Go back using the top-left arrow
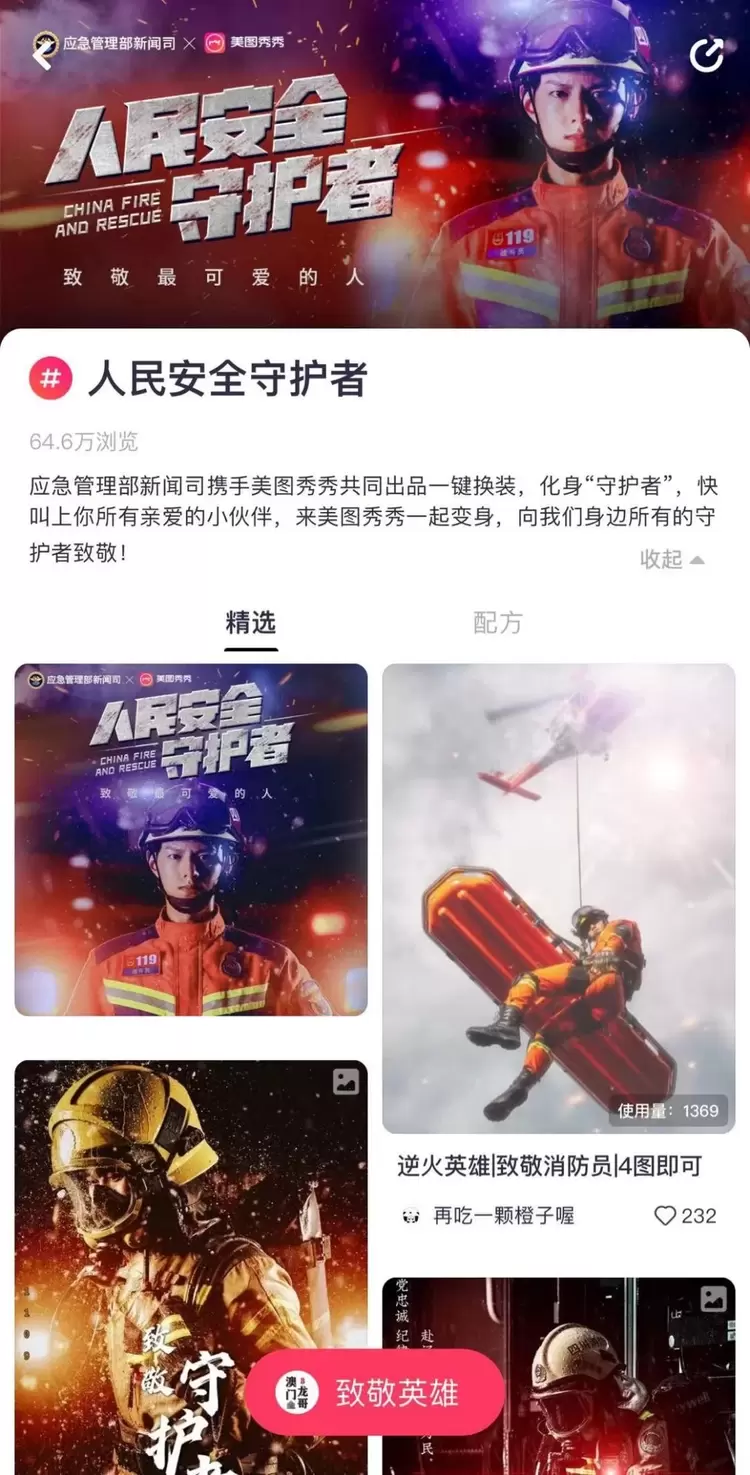 [42, 55]
